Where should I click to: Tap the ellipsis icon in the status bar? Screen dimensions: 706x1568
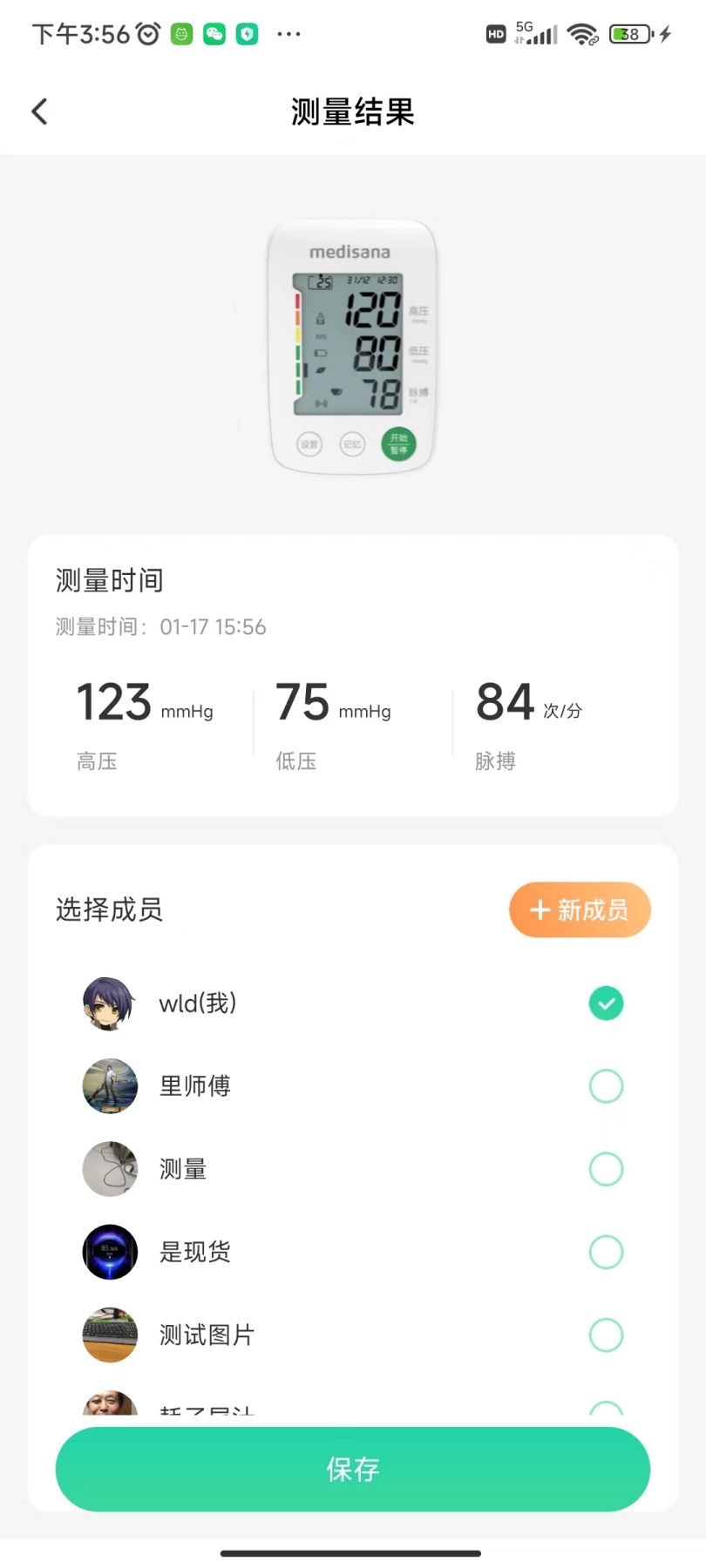[x=289, y=33]
